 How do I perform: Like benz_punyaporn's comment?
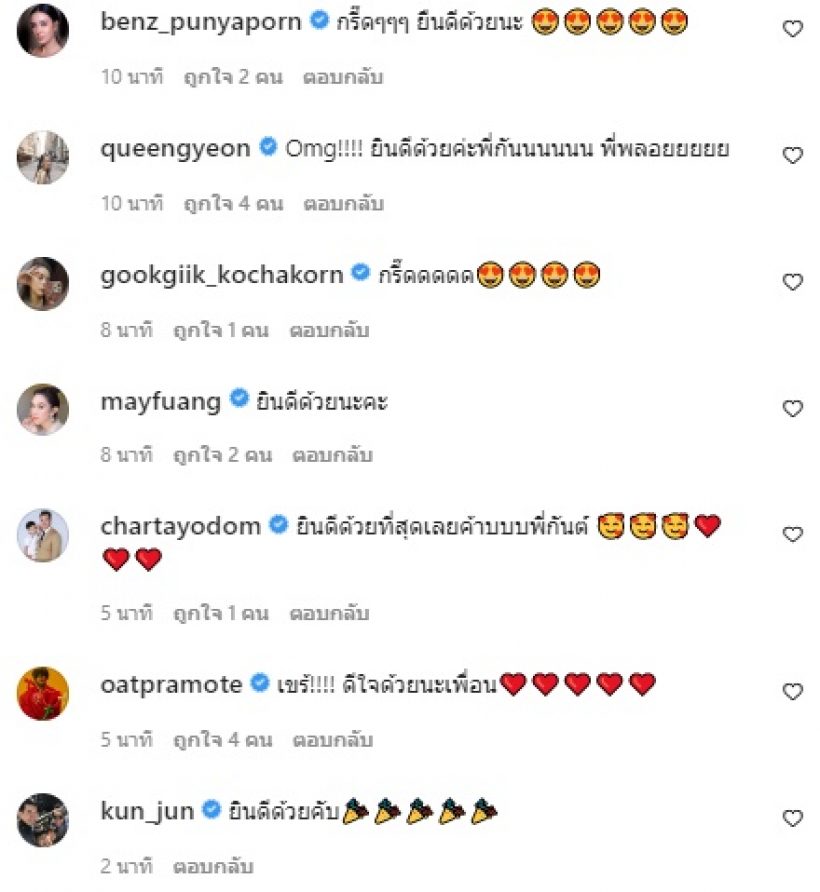(792, 29)
